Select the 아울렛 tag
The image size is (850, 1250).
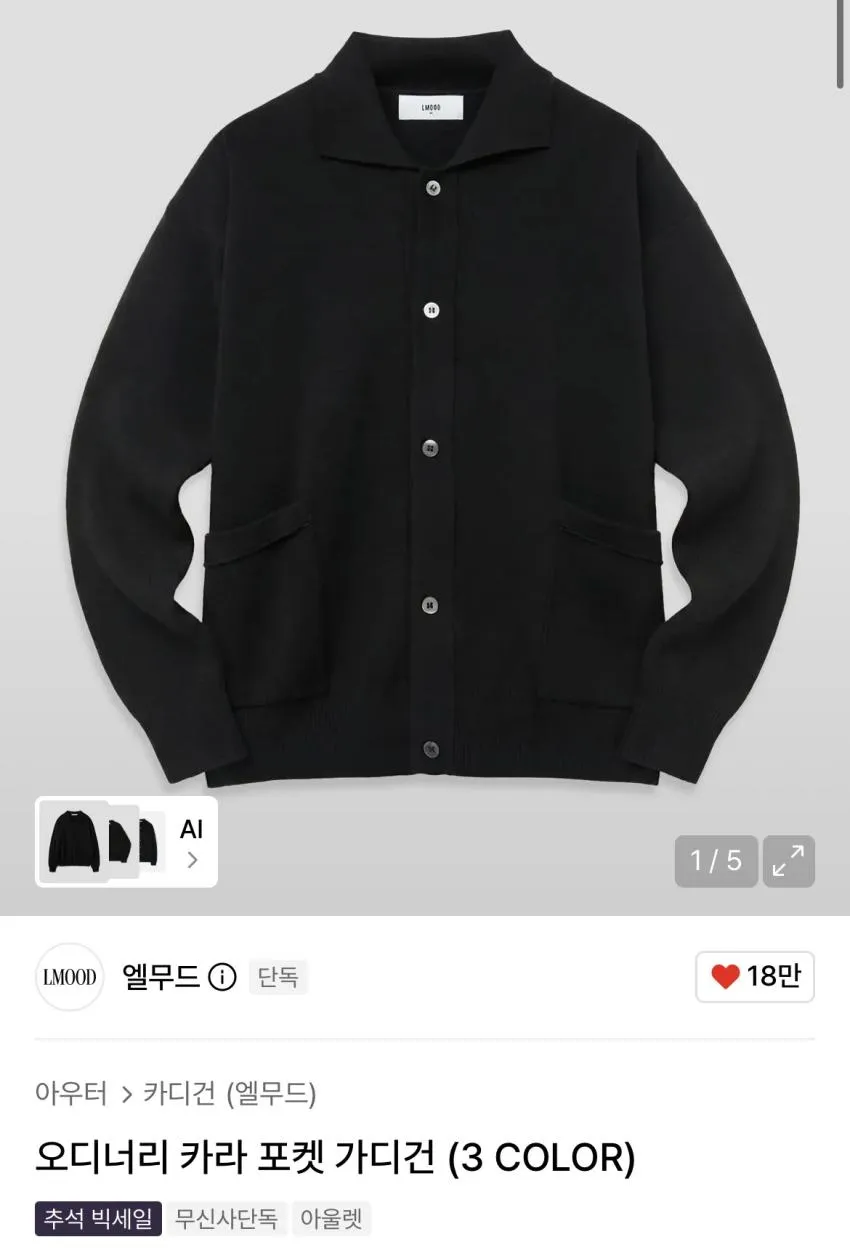332,1219
